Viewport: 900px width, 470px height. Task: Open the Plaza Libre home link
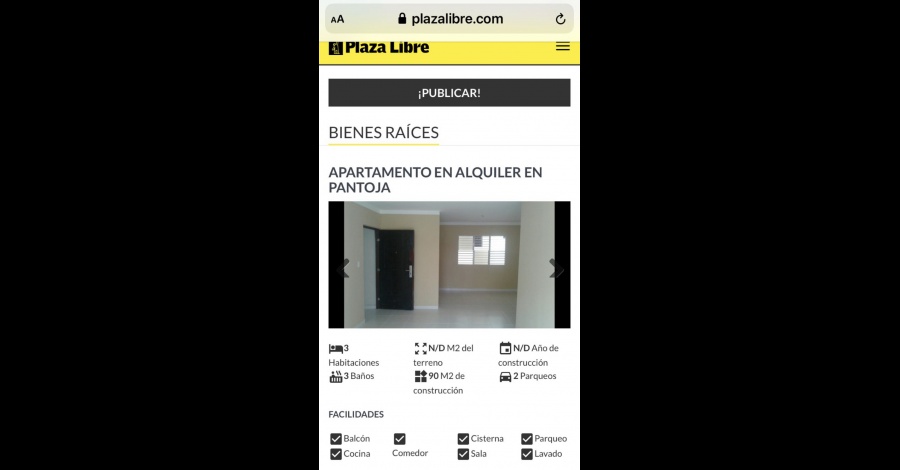pos(379,47)
